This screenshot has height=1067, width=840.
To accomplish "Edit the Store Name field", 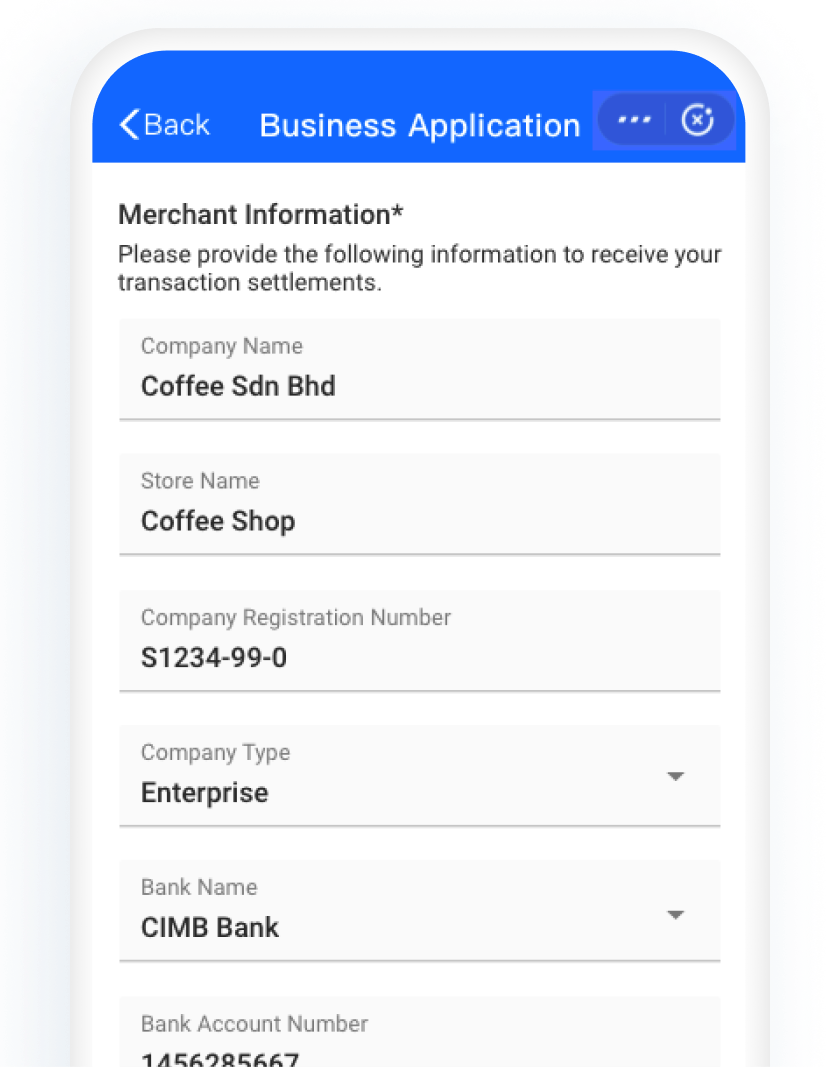I will pos(420,503).
